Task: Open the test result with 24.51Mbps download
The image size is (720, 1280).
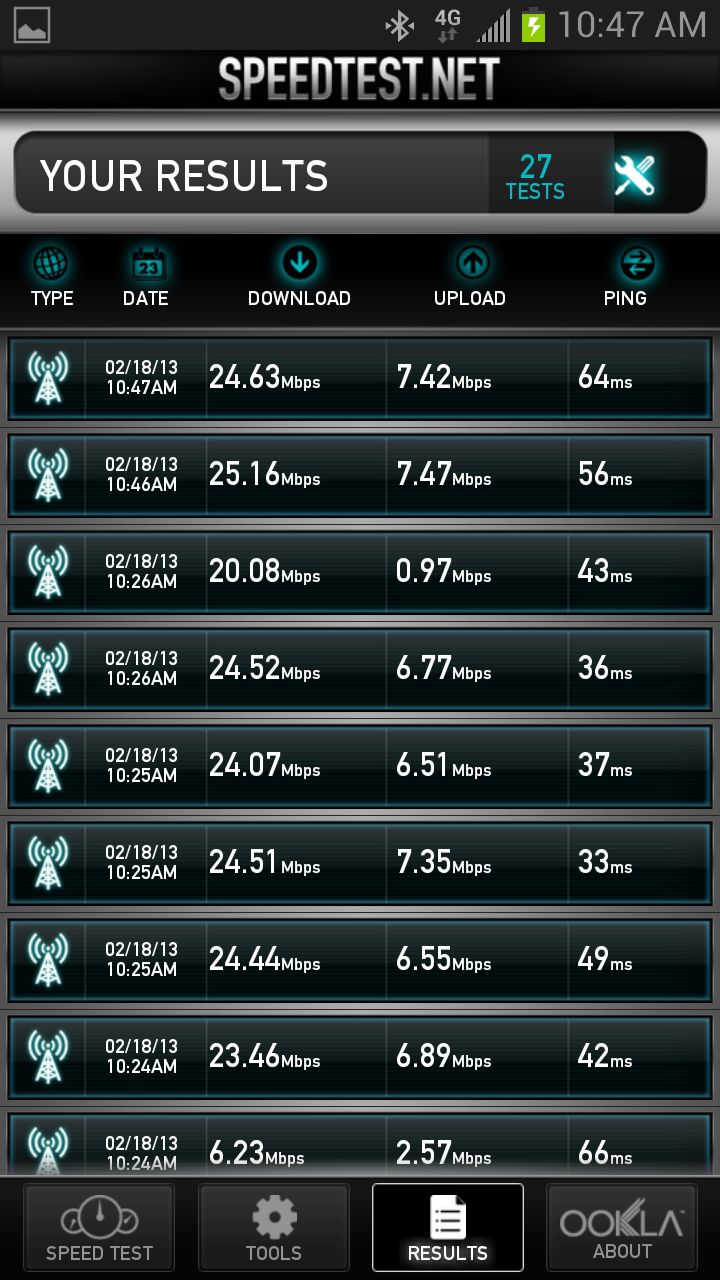Action: (x=360, y=864)
